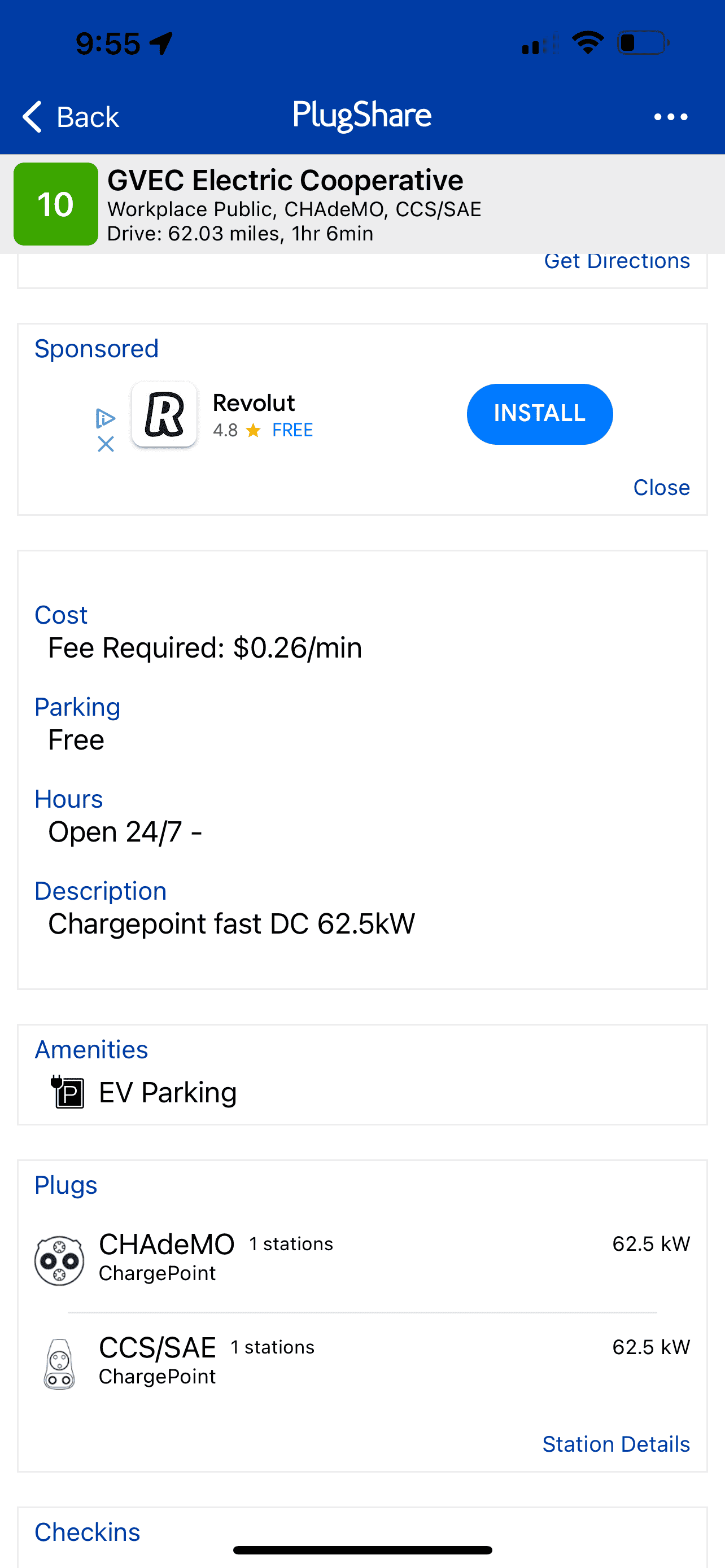Click the EV Parking amenity icon

tap(67, 1092)
